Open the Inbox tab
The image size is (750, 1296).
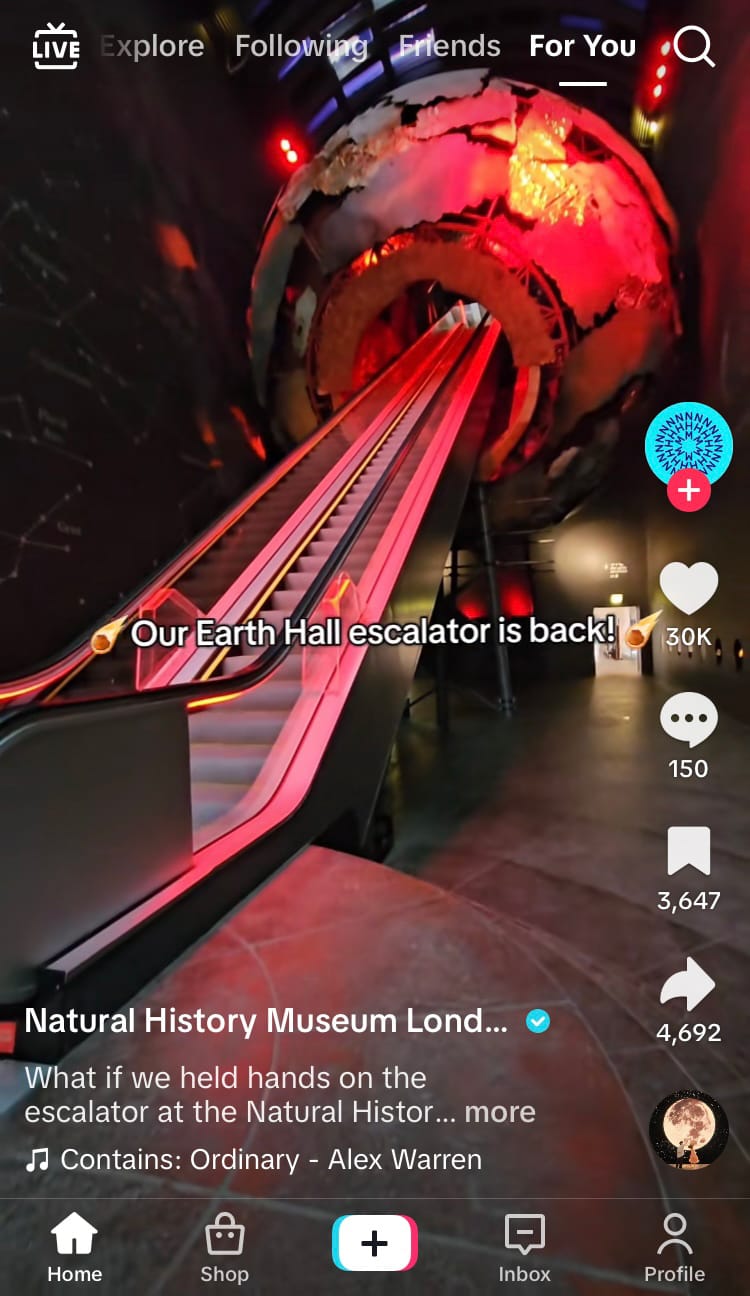(x=525, y=1248)
